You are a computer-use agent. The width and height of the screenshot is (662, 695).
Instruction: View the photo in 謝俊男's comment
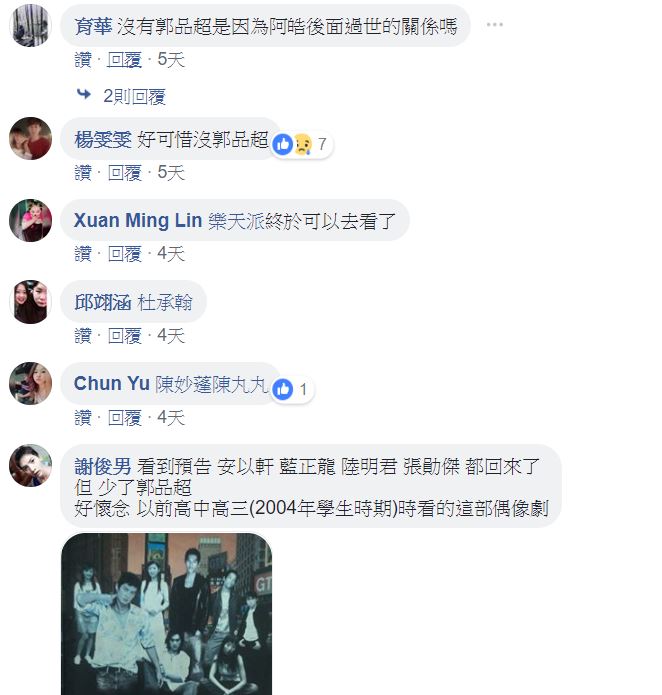coord(166,614)
